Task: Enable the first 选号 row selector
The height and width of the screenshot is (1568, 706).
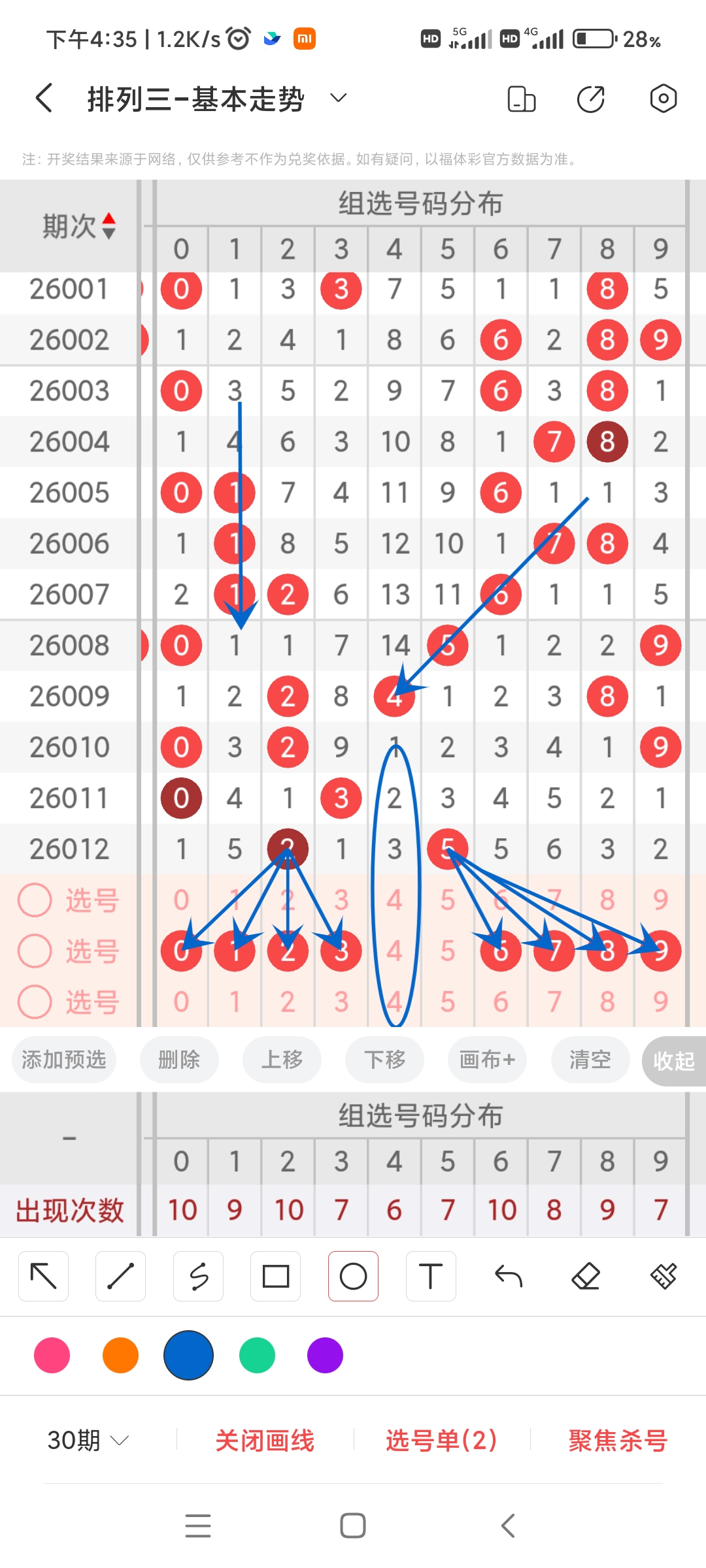Action: click(x=35, y=900)
